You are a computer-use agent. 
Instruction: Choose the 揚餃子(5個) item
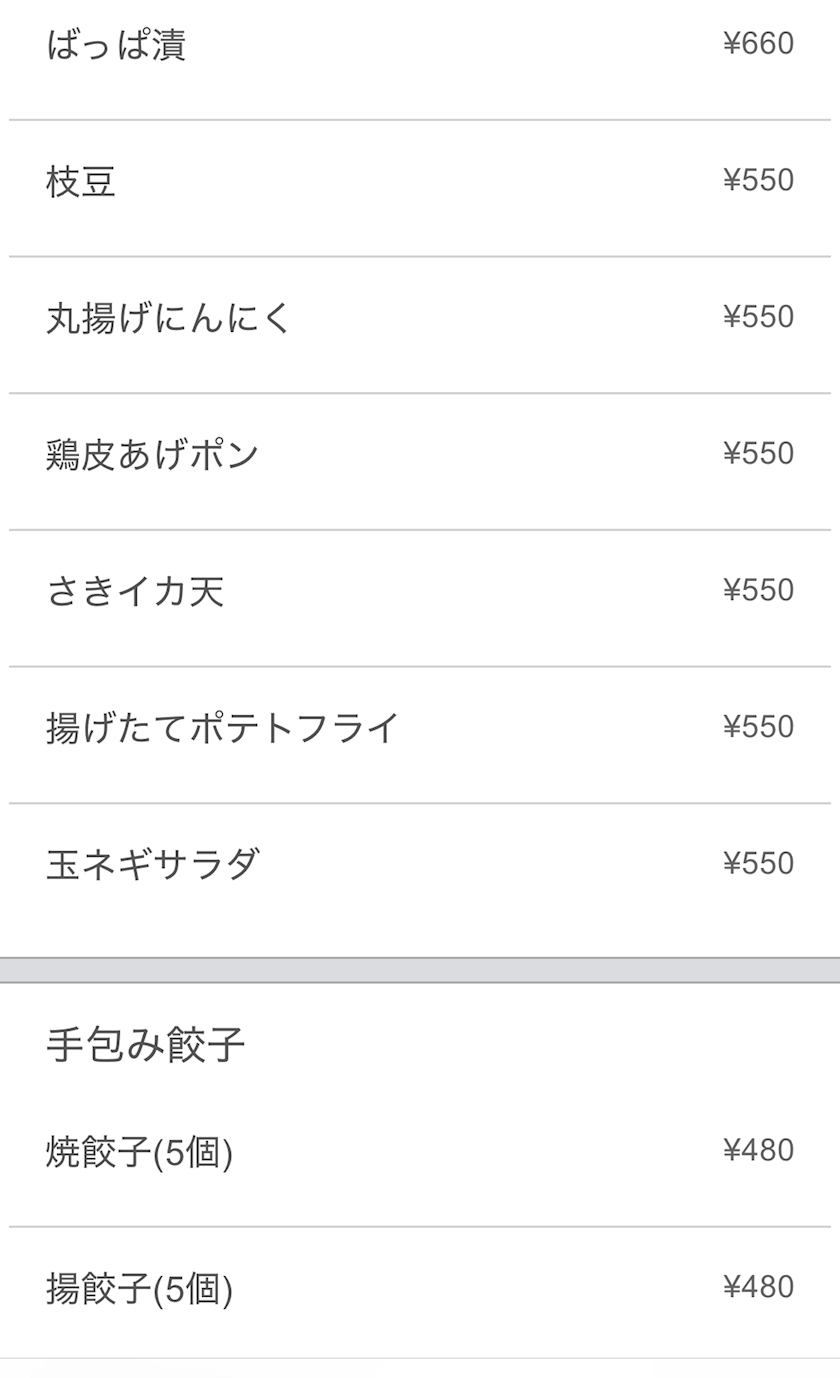click(x=420, y=1293)
